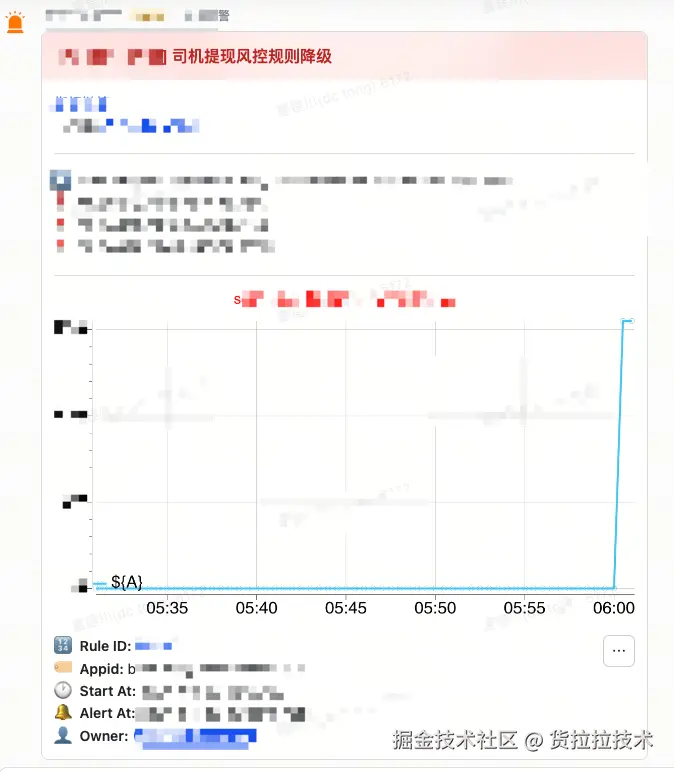Open the alert trend chart image
Image resolution: width=674 pixels, height=772 pixels.
coord(344,455)
